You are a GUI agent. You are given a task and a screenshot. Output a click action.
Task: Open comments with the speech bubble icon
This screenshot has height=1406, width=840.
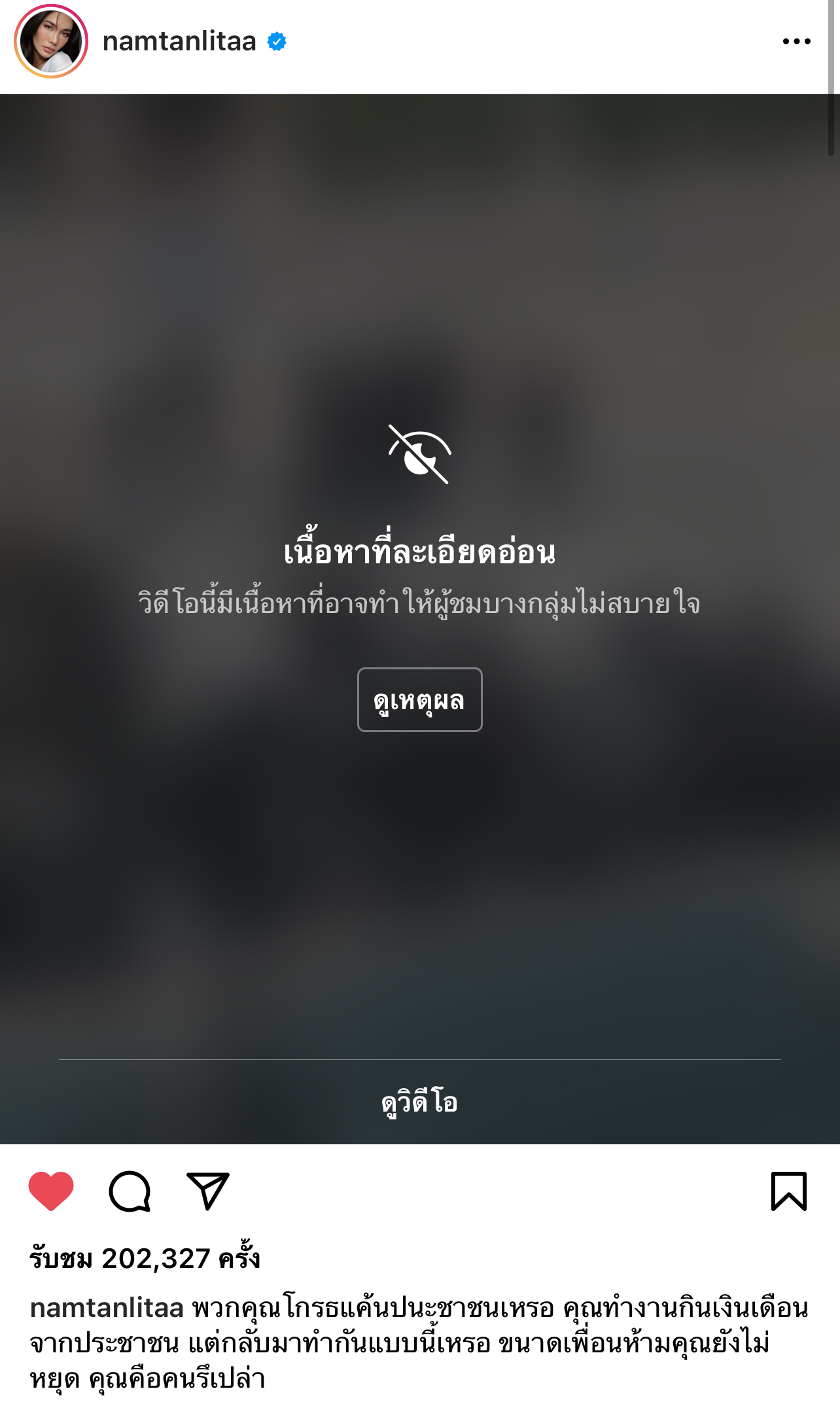(130, 1191)
